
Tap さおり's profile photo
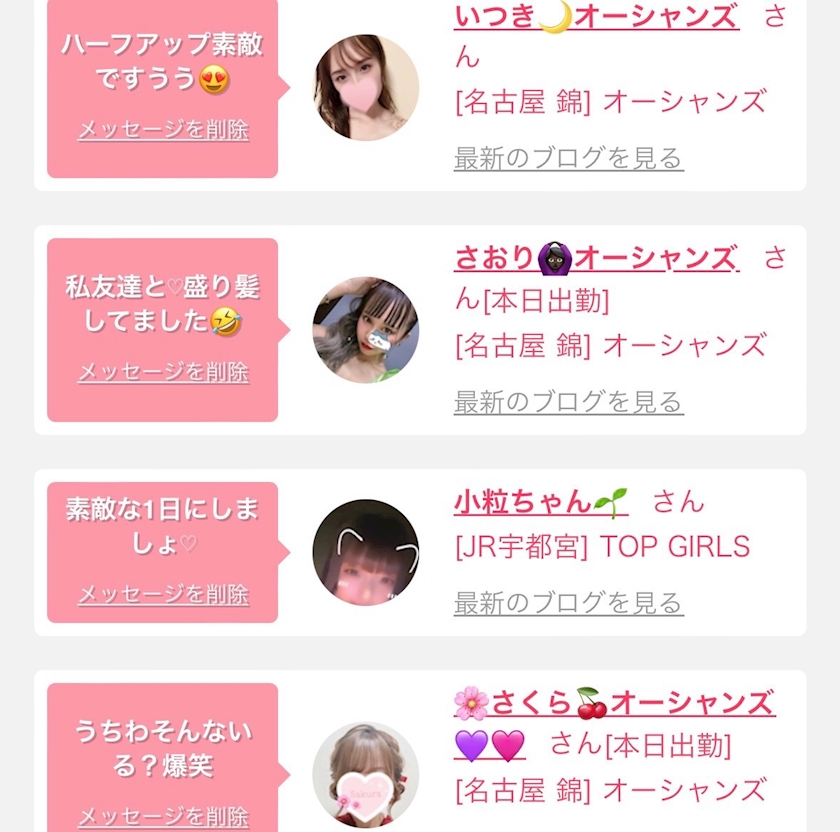click(366, 330)
